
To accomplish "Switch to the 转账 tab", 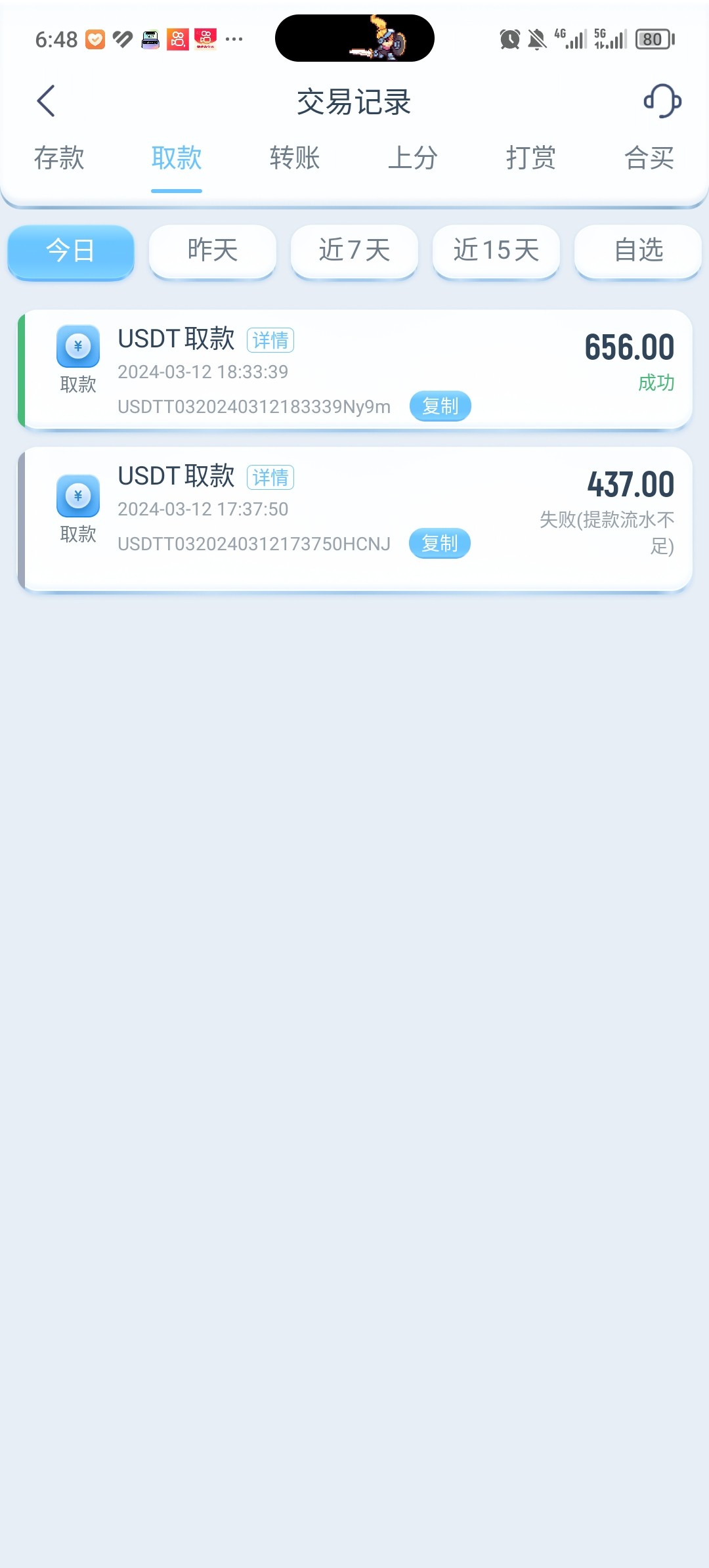I will 295,158.
